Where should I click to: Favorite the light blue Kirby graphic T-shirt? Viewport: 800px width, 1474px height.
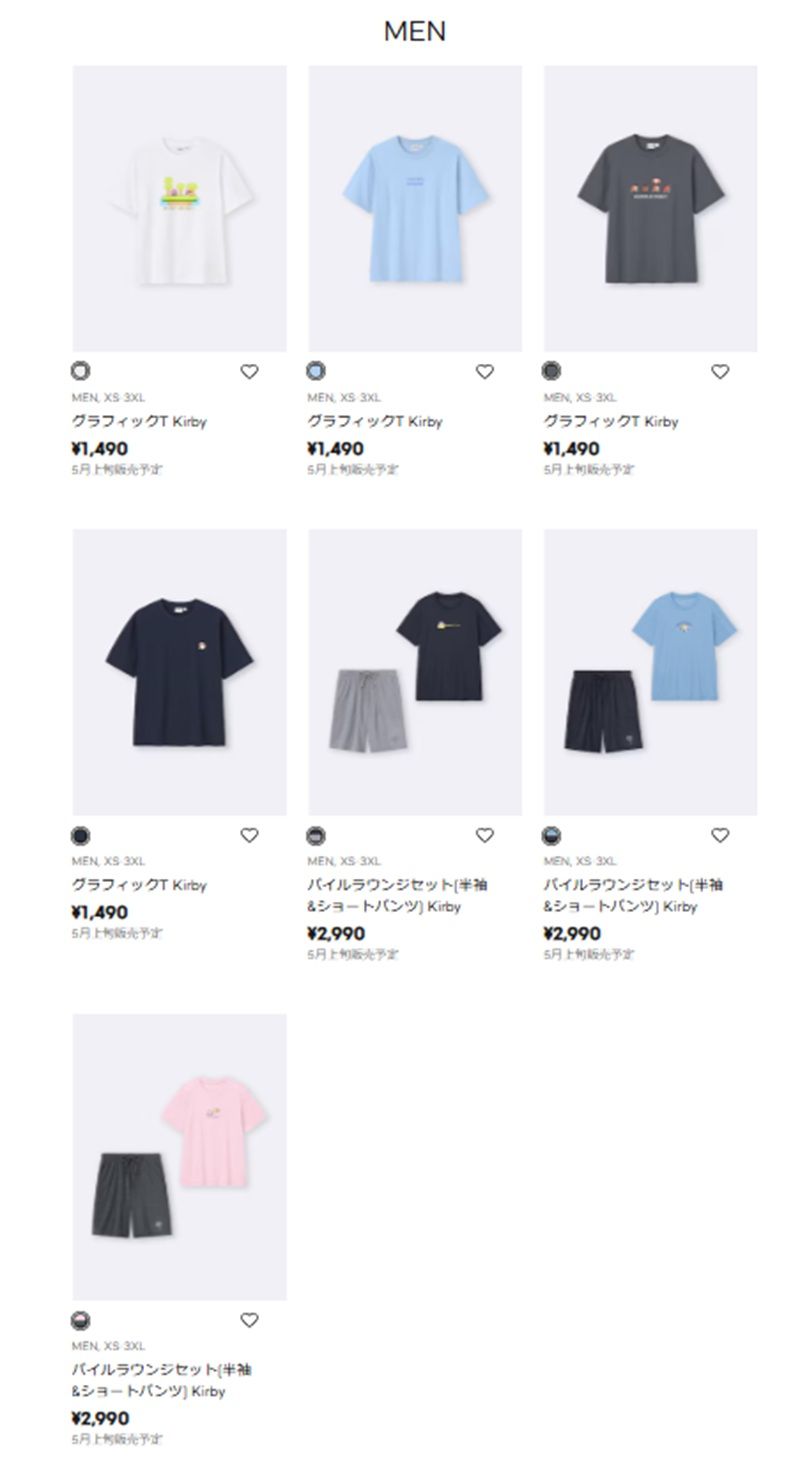485,372
